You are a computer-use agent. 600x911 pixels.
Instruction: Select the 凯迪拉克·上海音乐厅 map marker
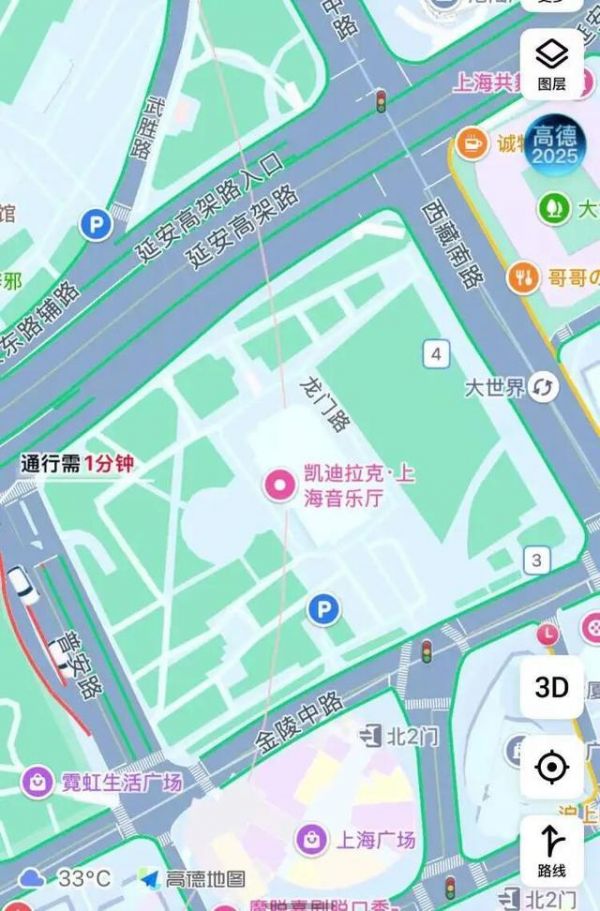tap(277, 486)
